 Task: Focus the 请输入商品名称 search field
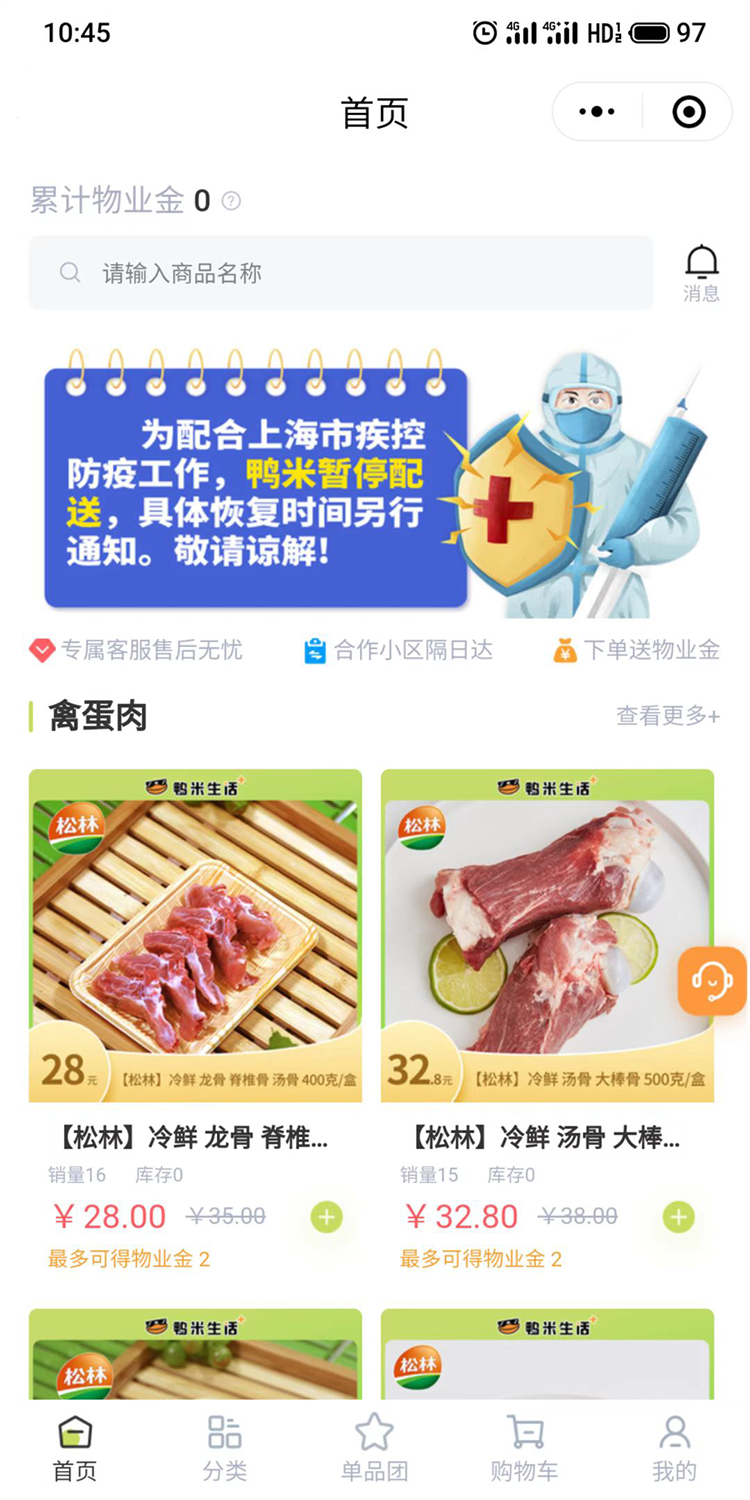[x=341, y=273]
